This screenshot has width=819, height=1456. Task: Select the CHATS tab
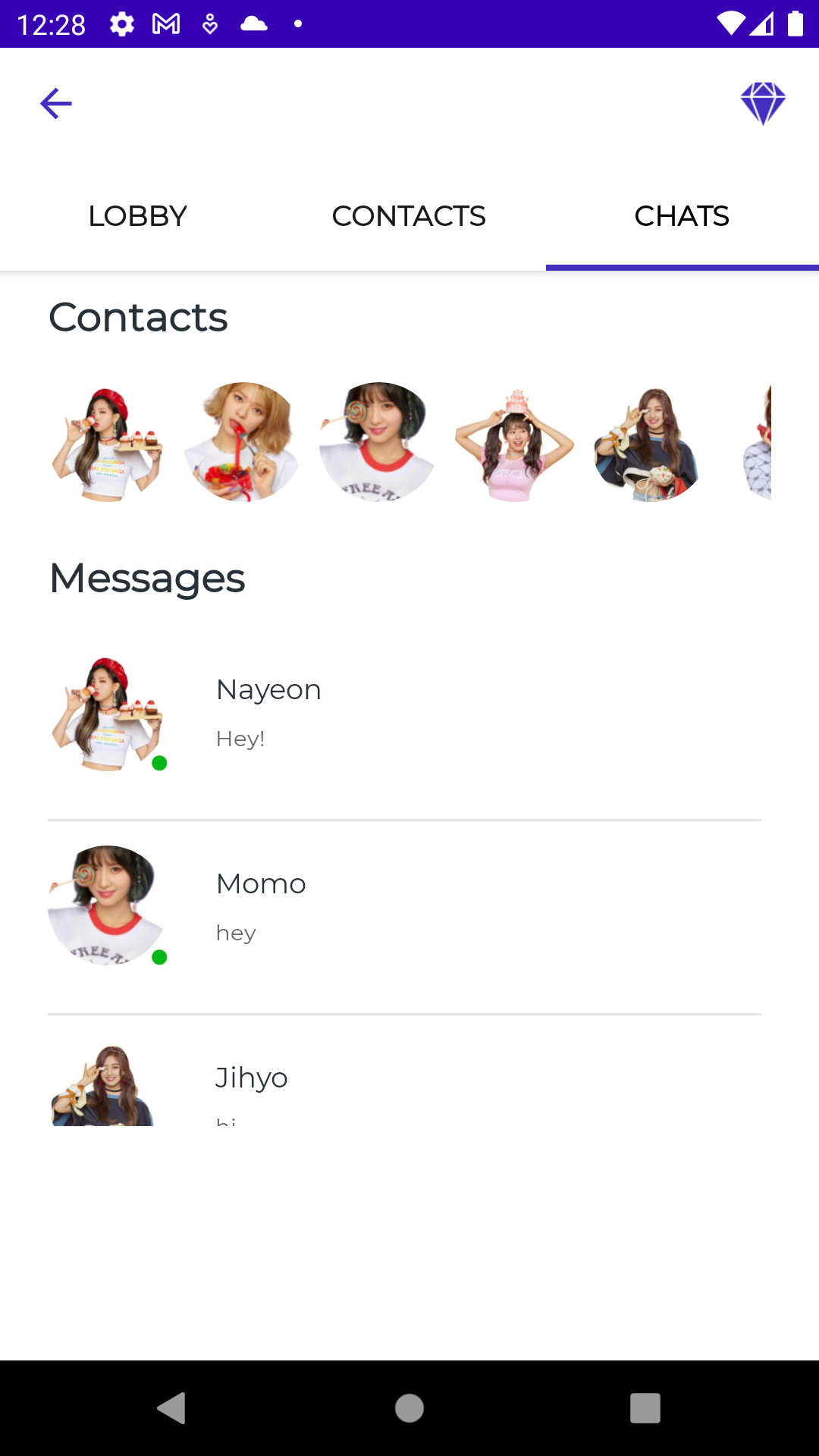point(682,216)
